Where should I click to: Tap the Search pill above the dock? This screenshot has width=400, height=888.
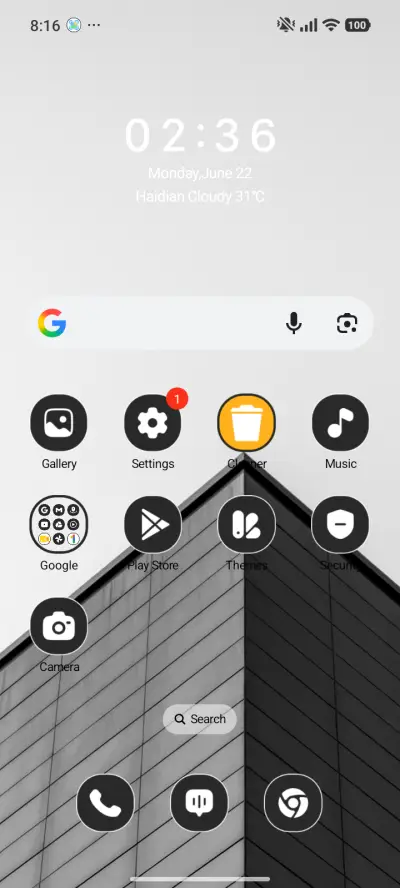pos(200,719)
